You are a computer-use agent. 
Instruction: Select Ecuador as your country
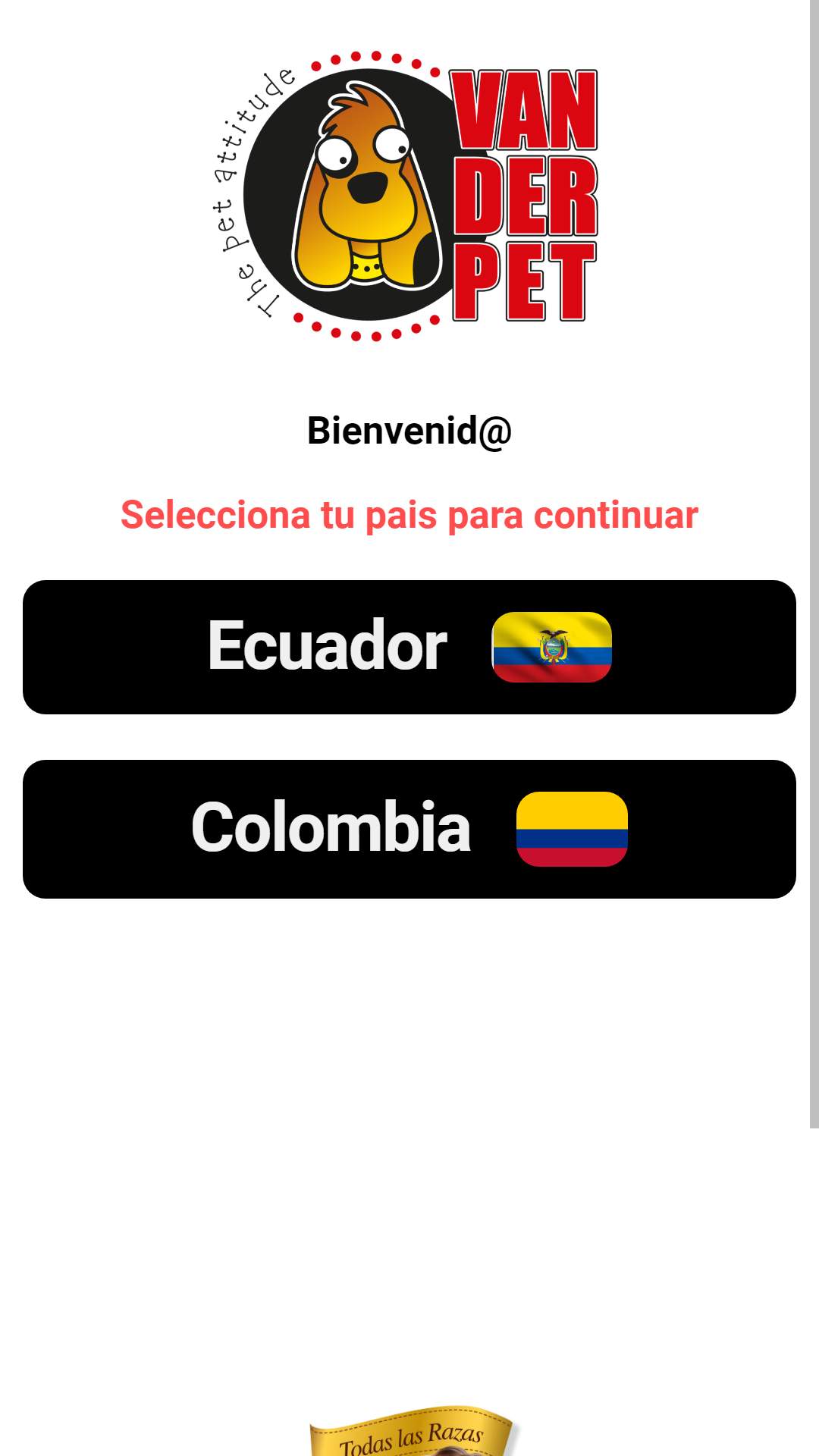tap(409, 647)
